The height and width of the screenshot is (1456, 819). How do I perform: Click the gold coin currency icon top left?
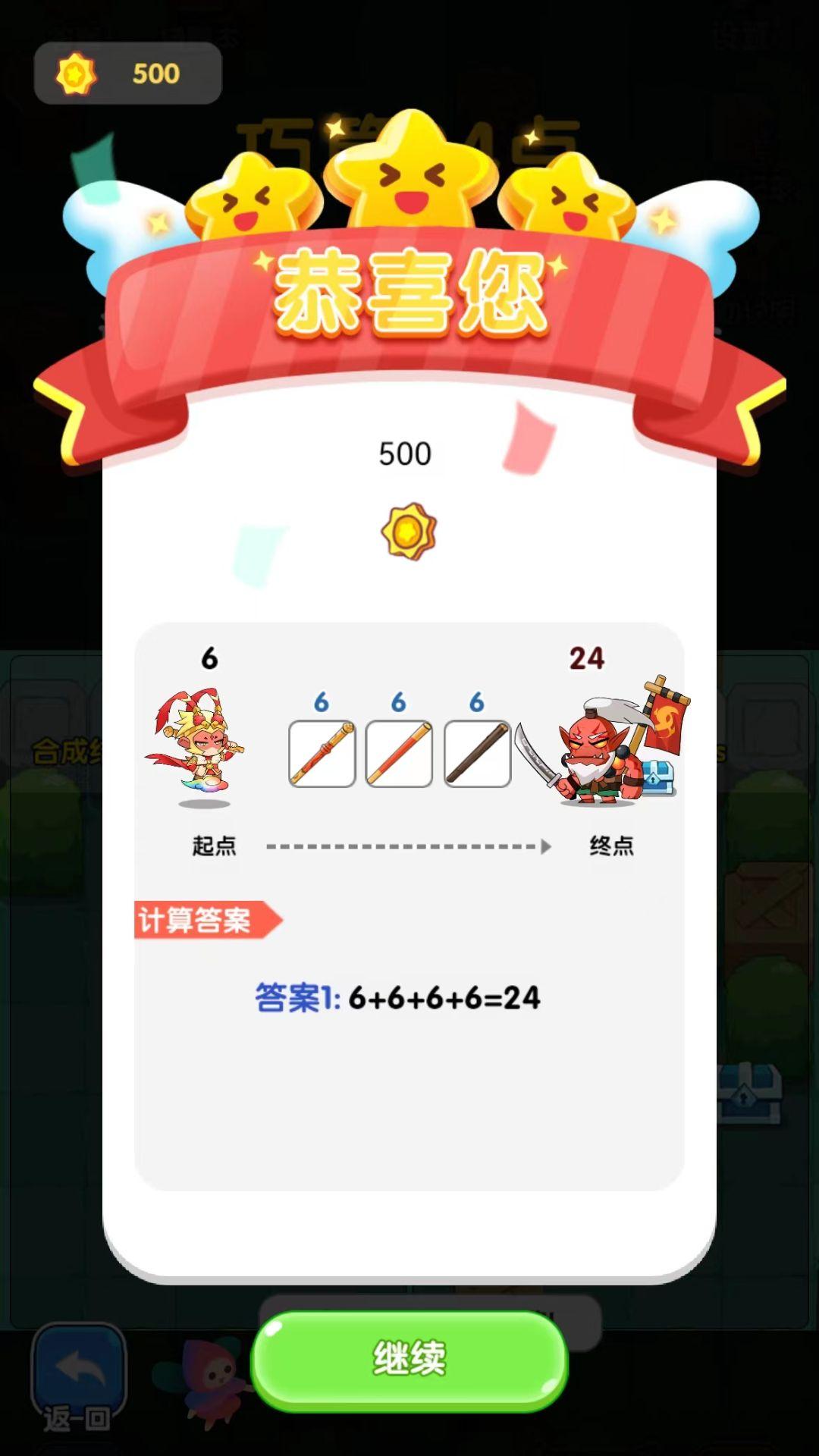point(71,72)
